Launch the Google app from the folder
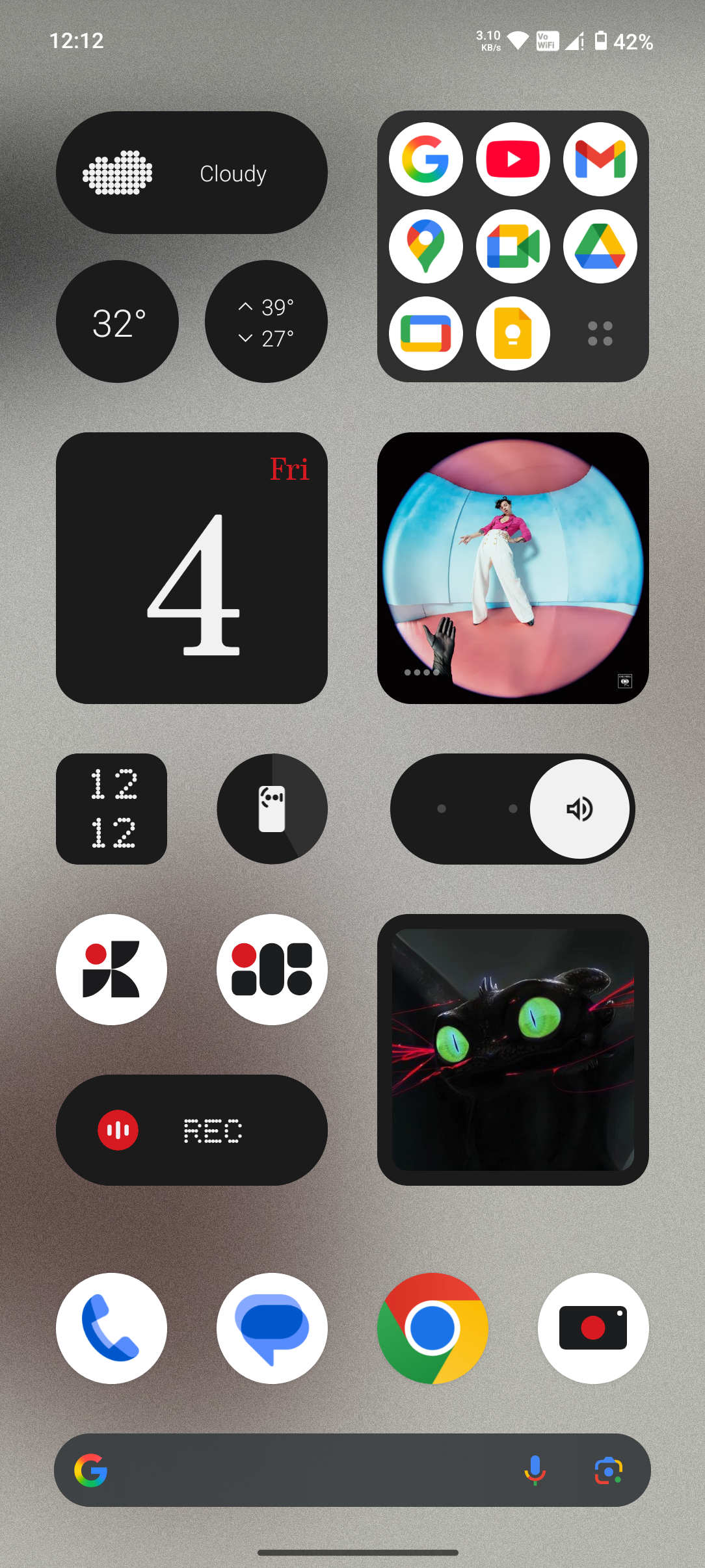 point(426,159)
